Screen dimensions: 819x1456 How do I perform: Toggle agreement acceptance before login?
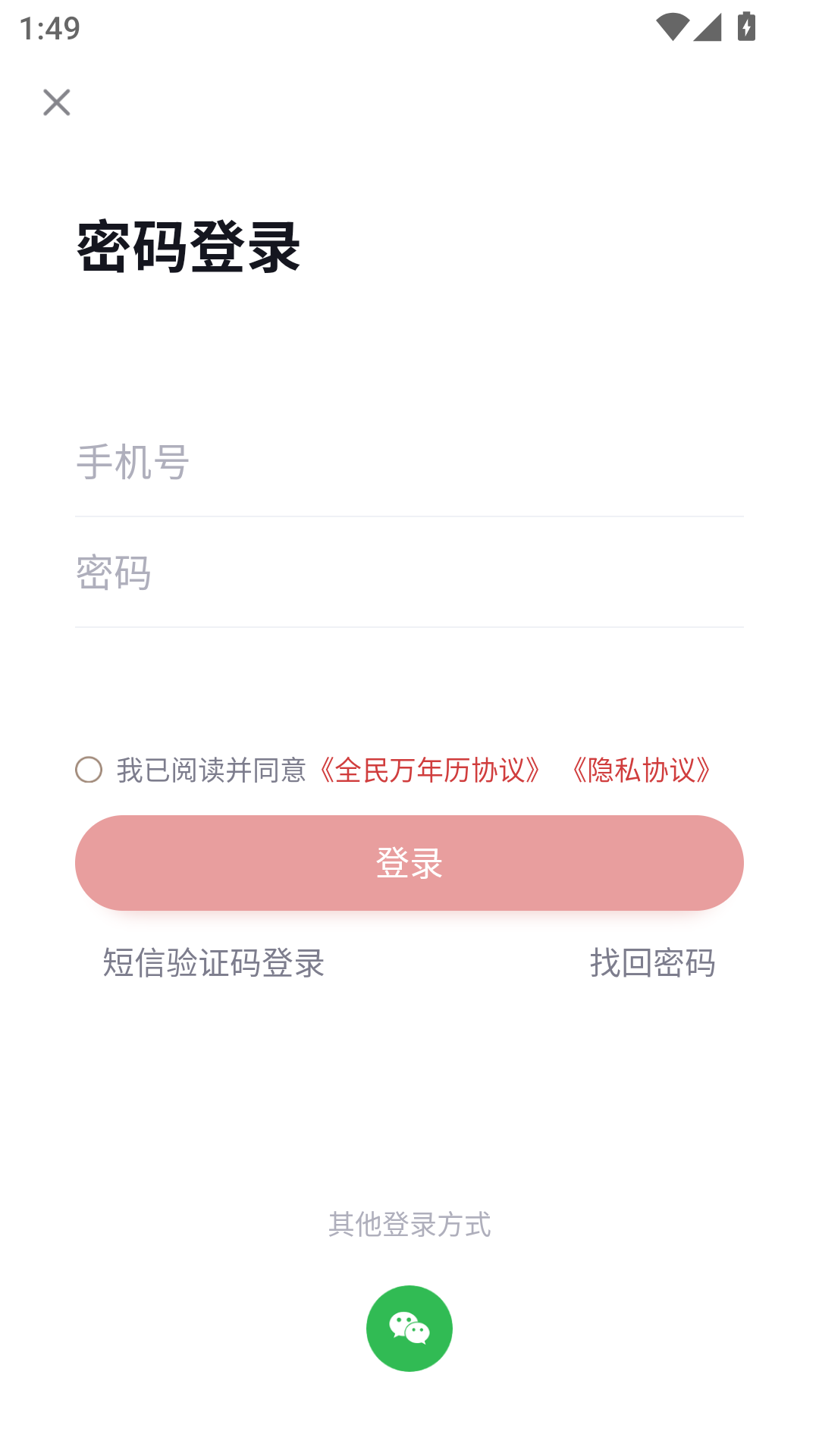pos(89,770)
